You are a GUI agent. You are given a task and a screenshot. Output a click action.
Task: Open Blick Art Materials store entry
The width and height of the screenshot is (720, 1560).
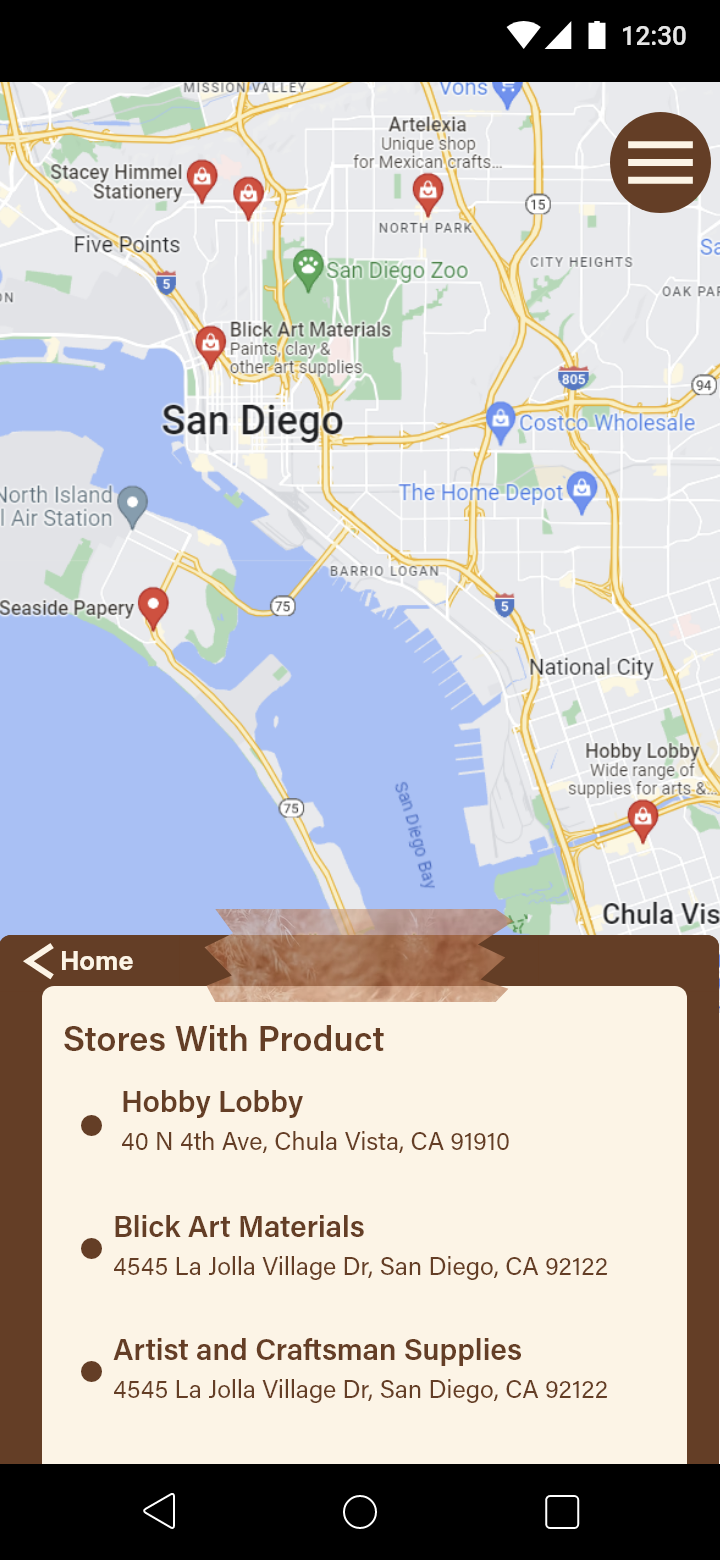click(238, 1227)
